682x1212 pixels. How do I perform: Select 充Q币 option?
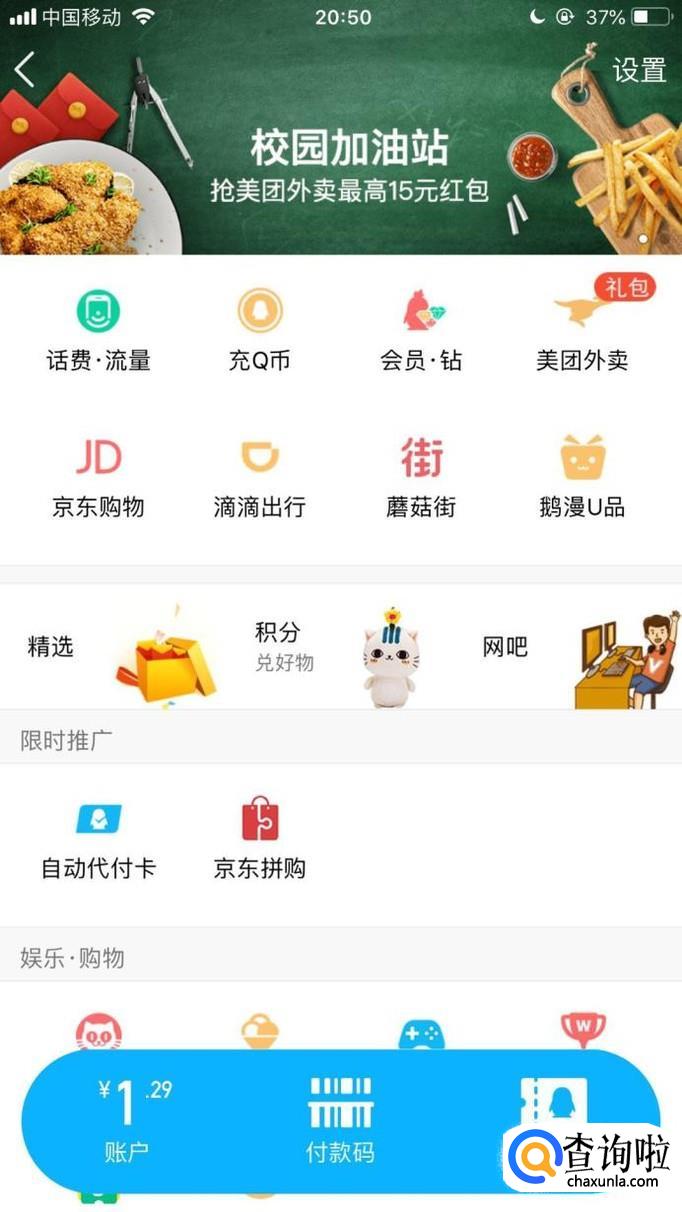259,330
